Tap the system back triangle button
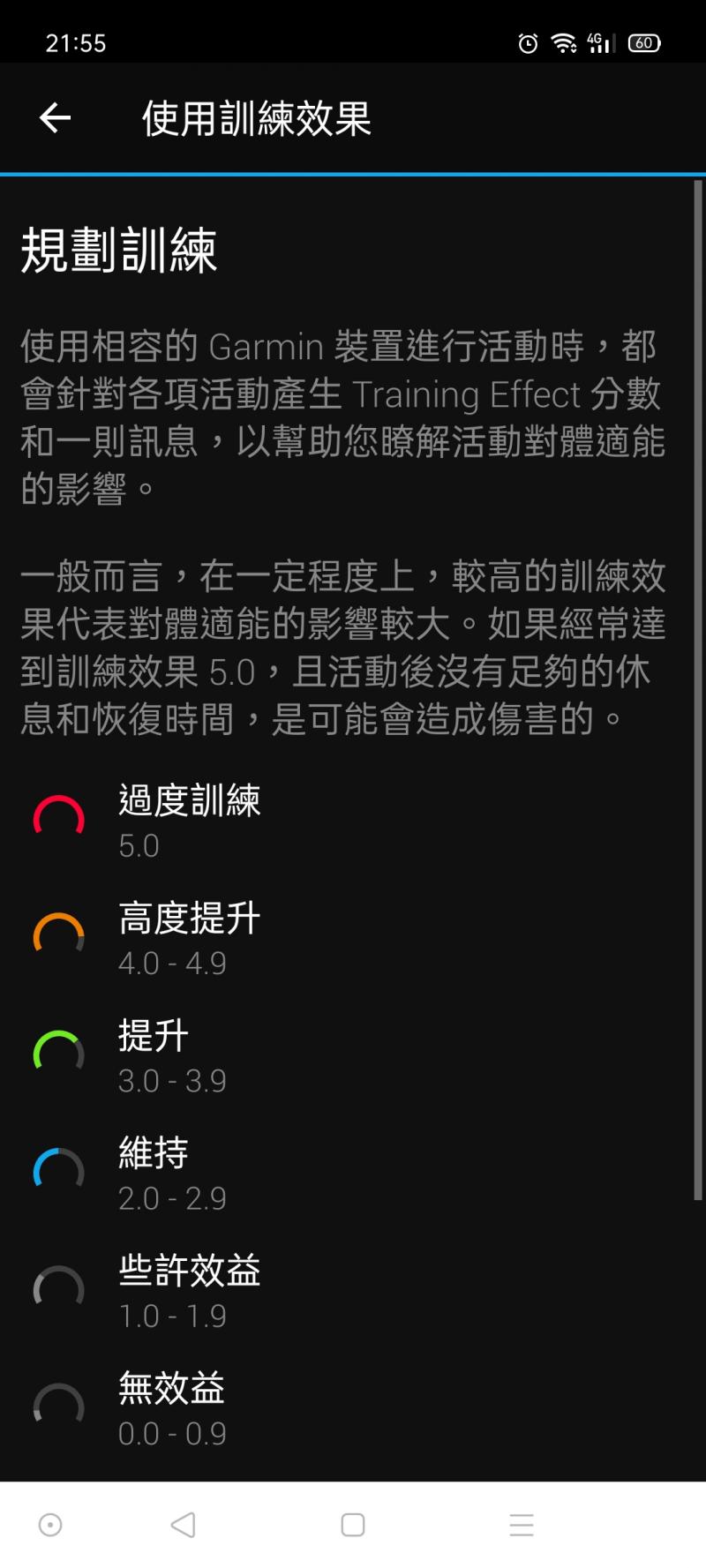Screen dimensions: 706x1568 coord(183,1524)
